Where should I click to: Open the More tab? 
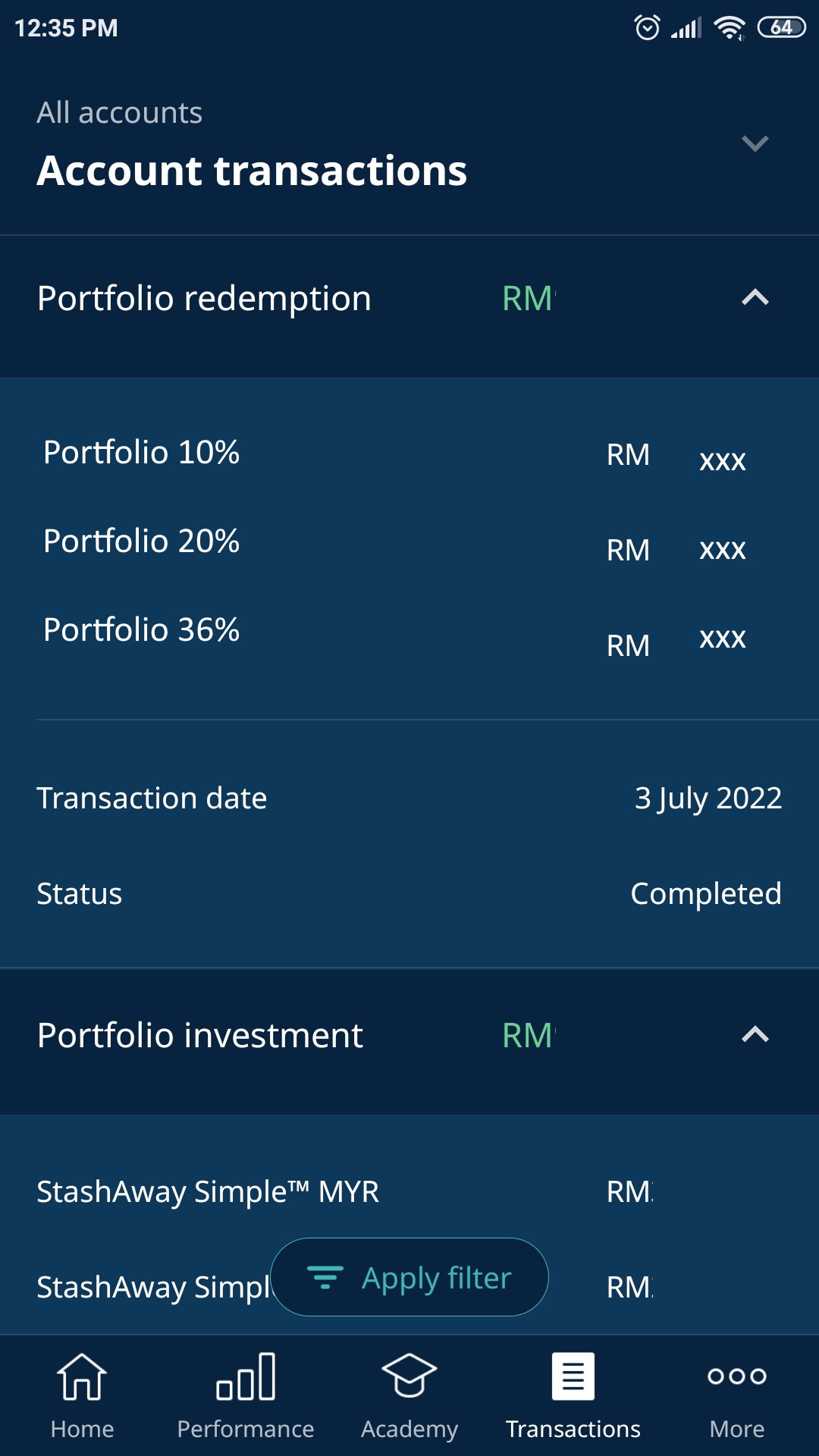pyautogui.click(x=737, y=1396)
